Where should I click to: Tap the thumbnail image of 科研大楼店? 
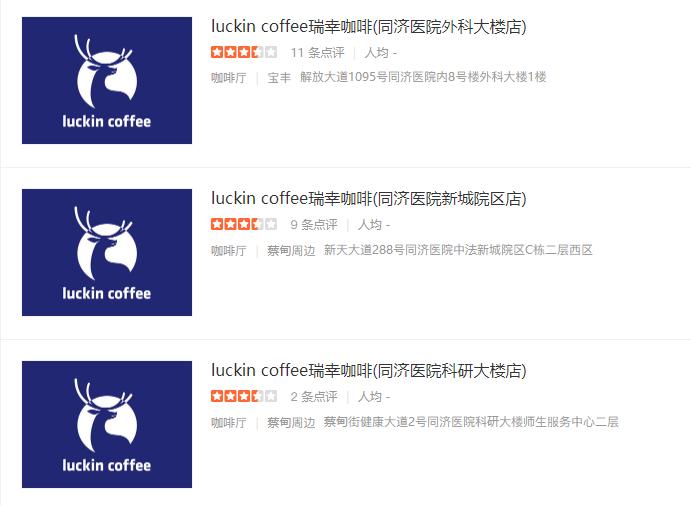point(107,425)
